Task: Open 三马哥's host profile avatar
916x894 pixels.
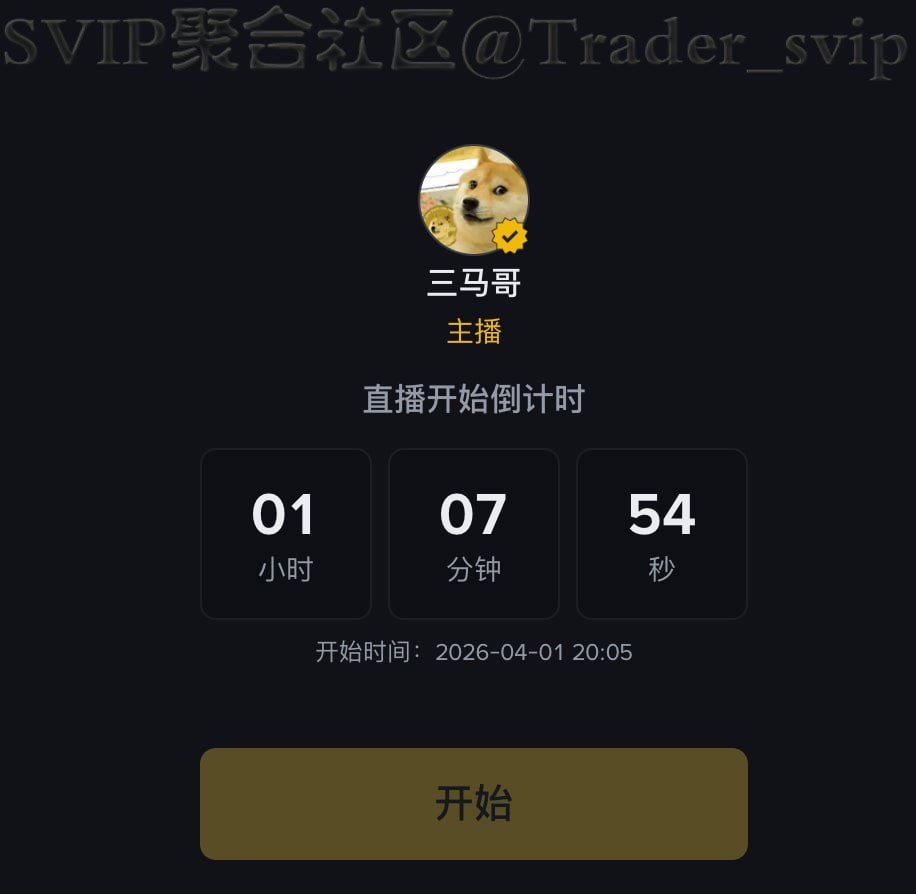Action: coord(473,199)
